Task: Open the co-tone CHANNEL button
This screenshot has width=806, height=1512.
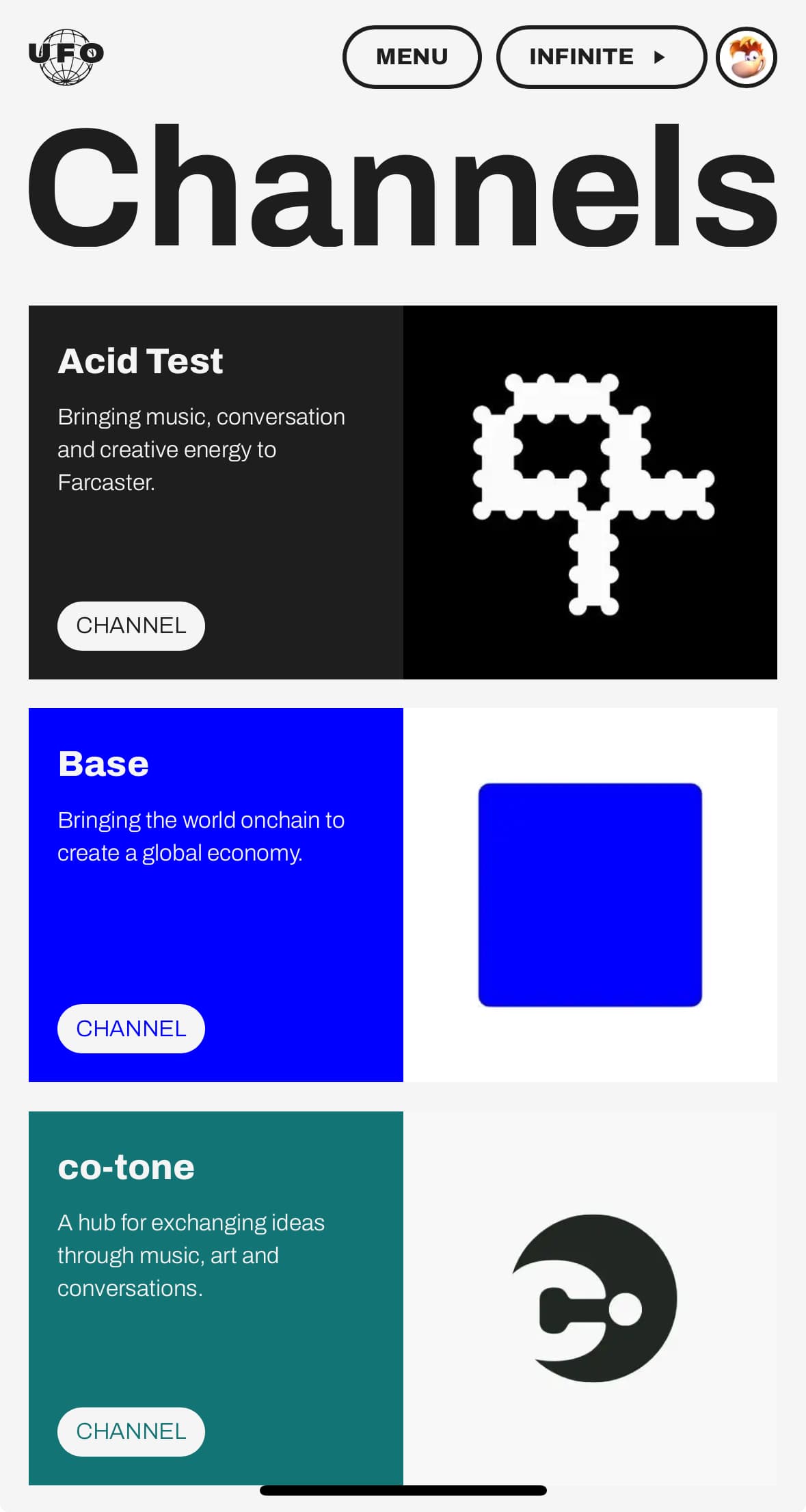Action: click(x=131, y=1431)
